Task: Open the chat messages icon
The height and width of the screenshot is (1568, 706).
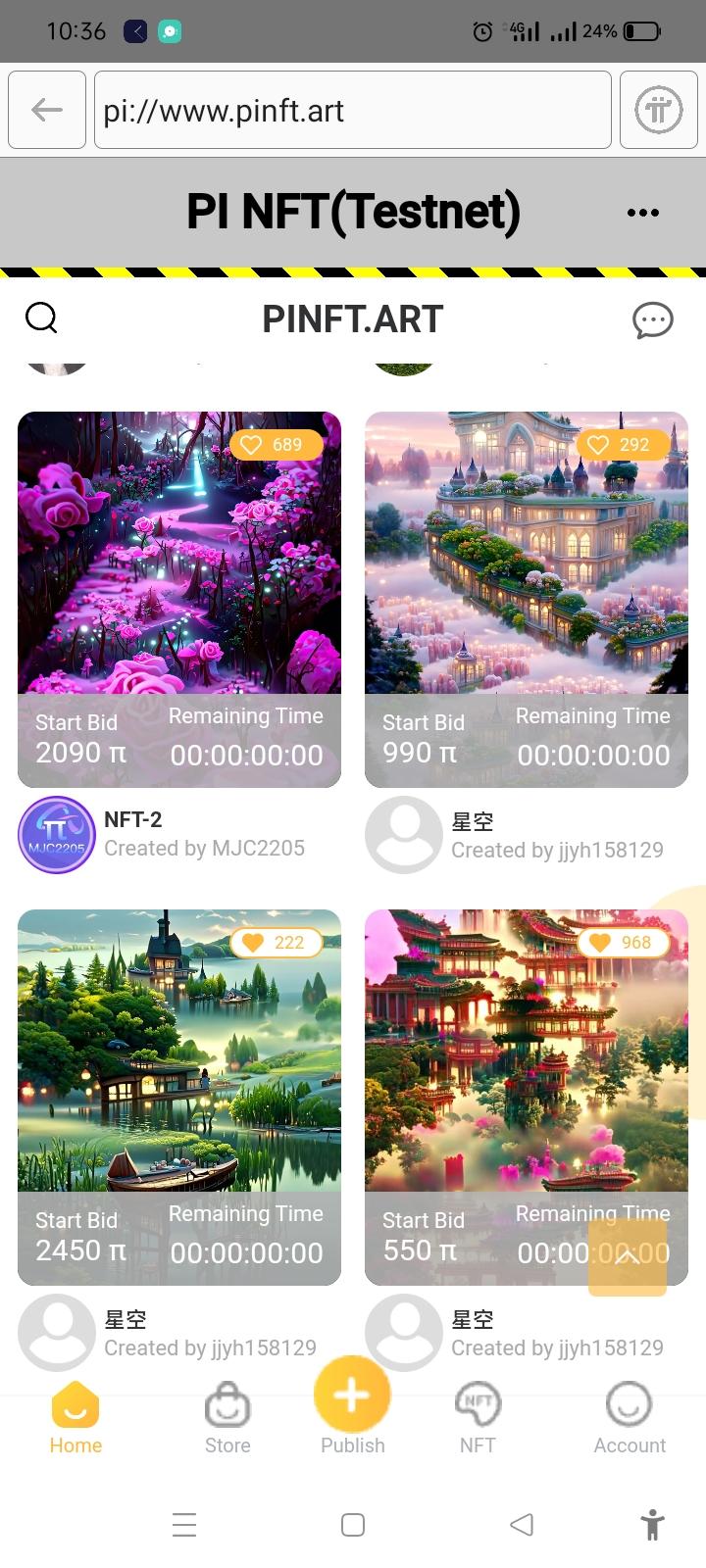Action: point(652,319)
